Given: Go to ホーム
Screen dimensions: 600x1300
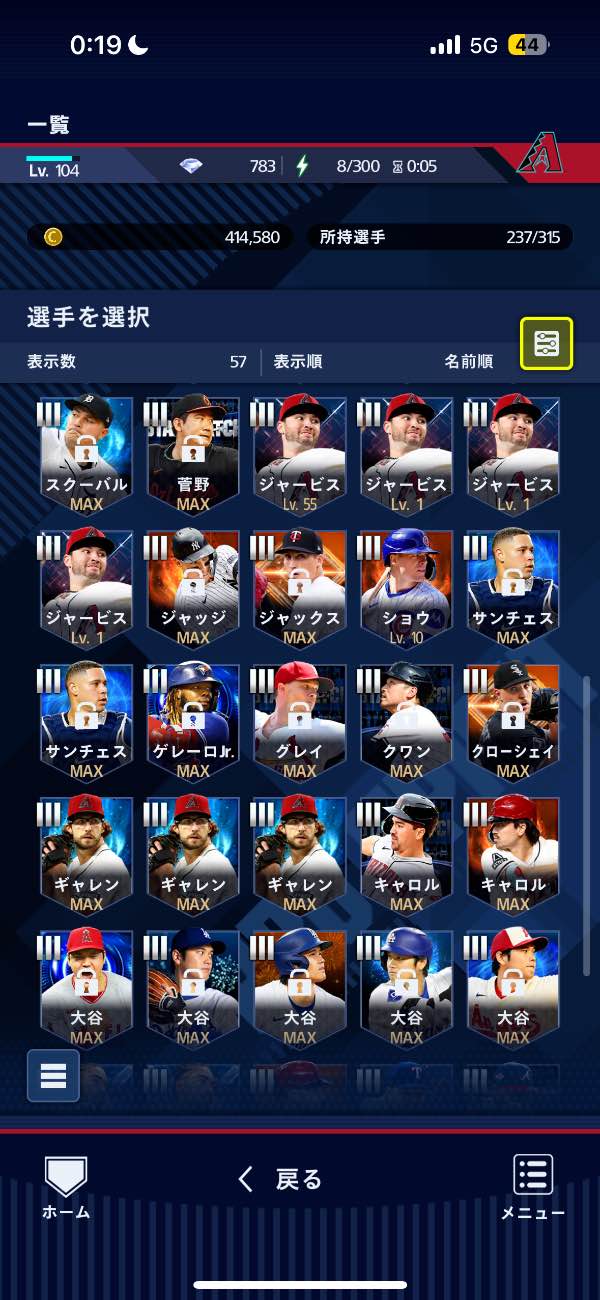Looking at the screenshot, I should [66, 1188].
